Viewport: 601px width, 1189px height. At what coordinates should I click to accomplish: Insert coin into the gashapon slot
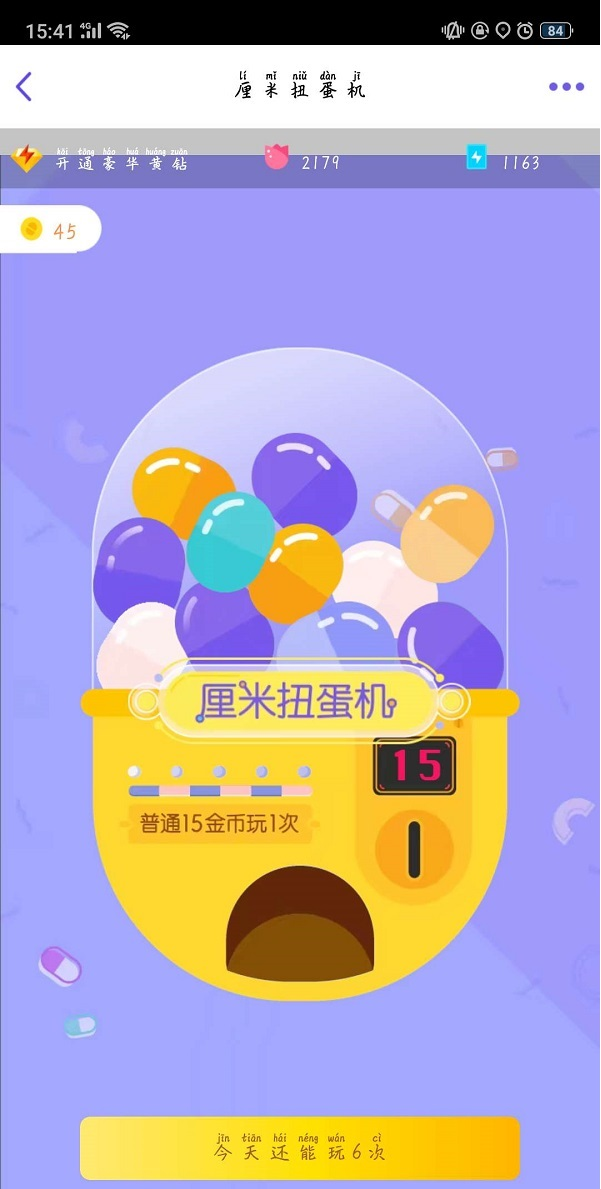[413, 850]
